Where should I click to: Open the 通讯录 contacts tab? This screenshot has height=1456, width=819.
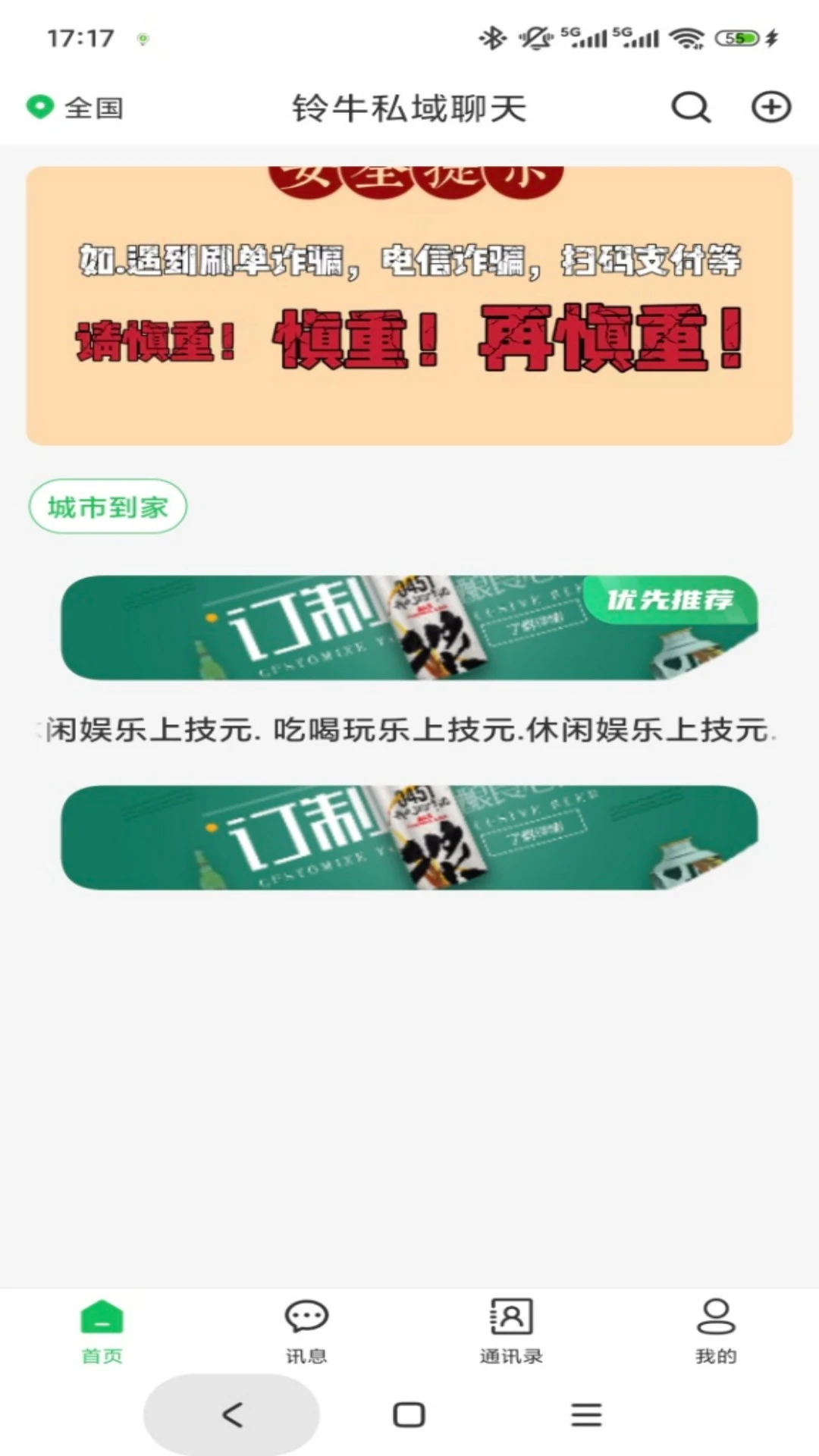(x=511, y=1331)
